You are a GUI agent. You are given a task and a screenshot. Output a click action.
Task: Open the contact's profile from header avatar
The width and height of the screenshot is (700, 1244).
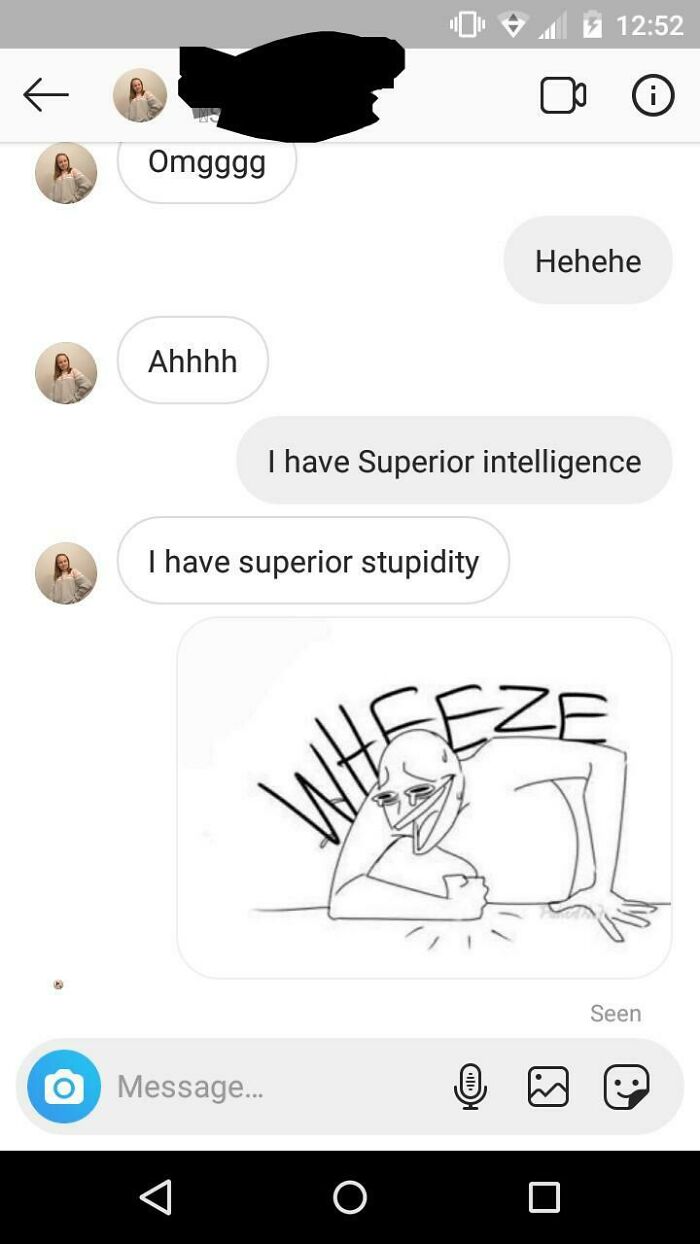(140, 96)
